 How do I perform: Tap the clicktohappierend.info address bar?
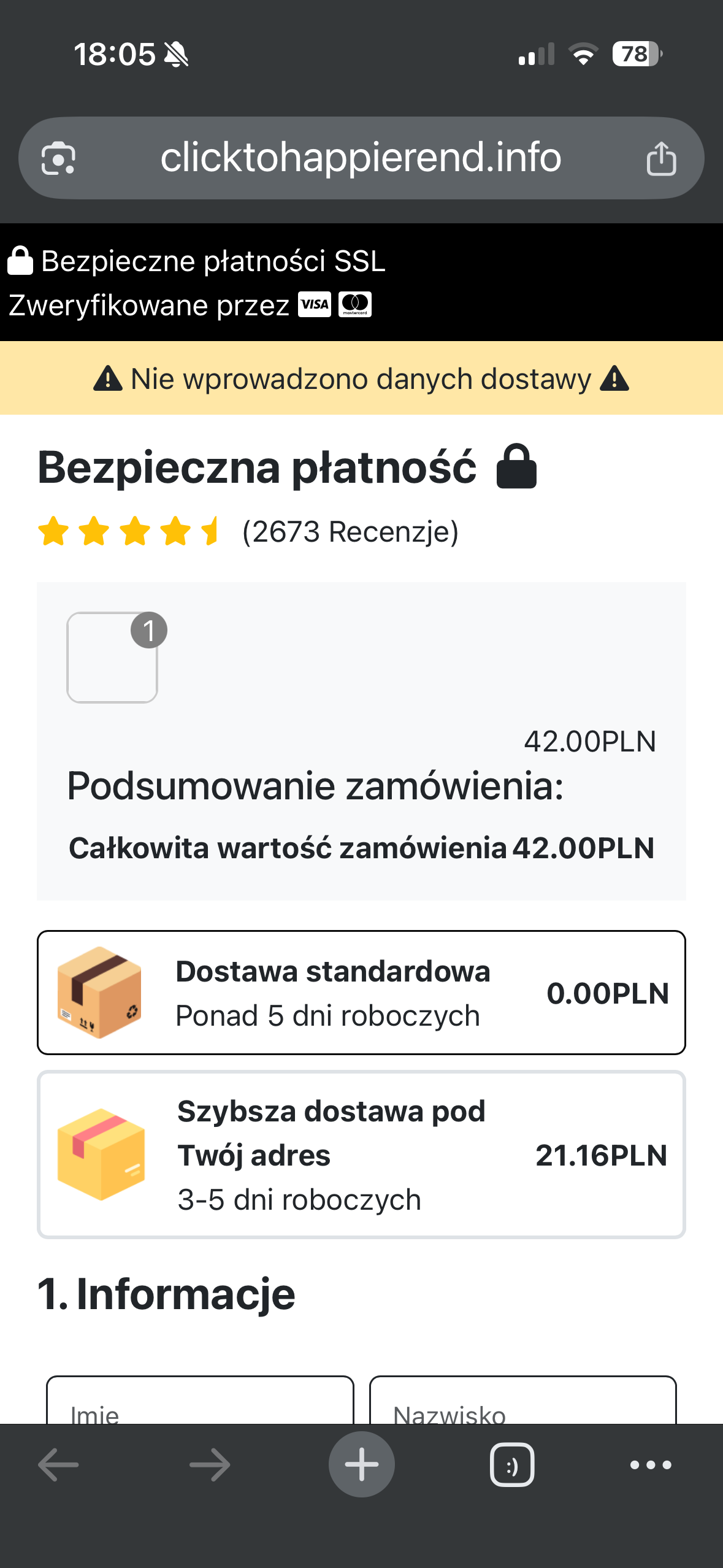pos(361,158)
